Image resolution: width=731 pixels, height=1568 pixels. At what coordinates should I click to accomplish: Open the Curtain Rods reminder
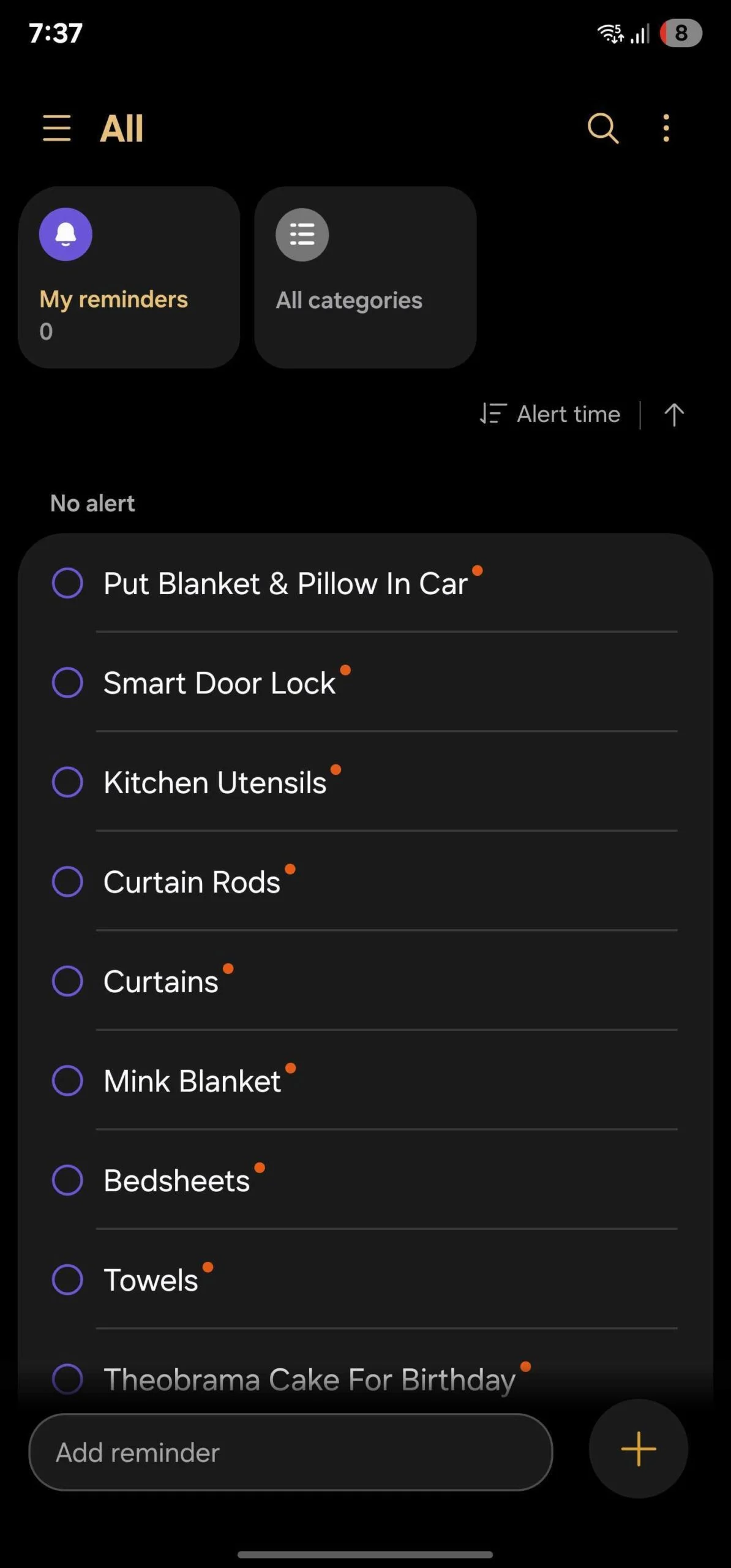192,882
